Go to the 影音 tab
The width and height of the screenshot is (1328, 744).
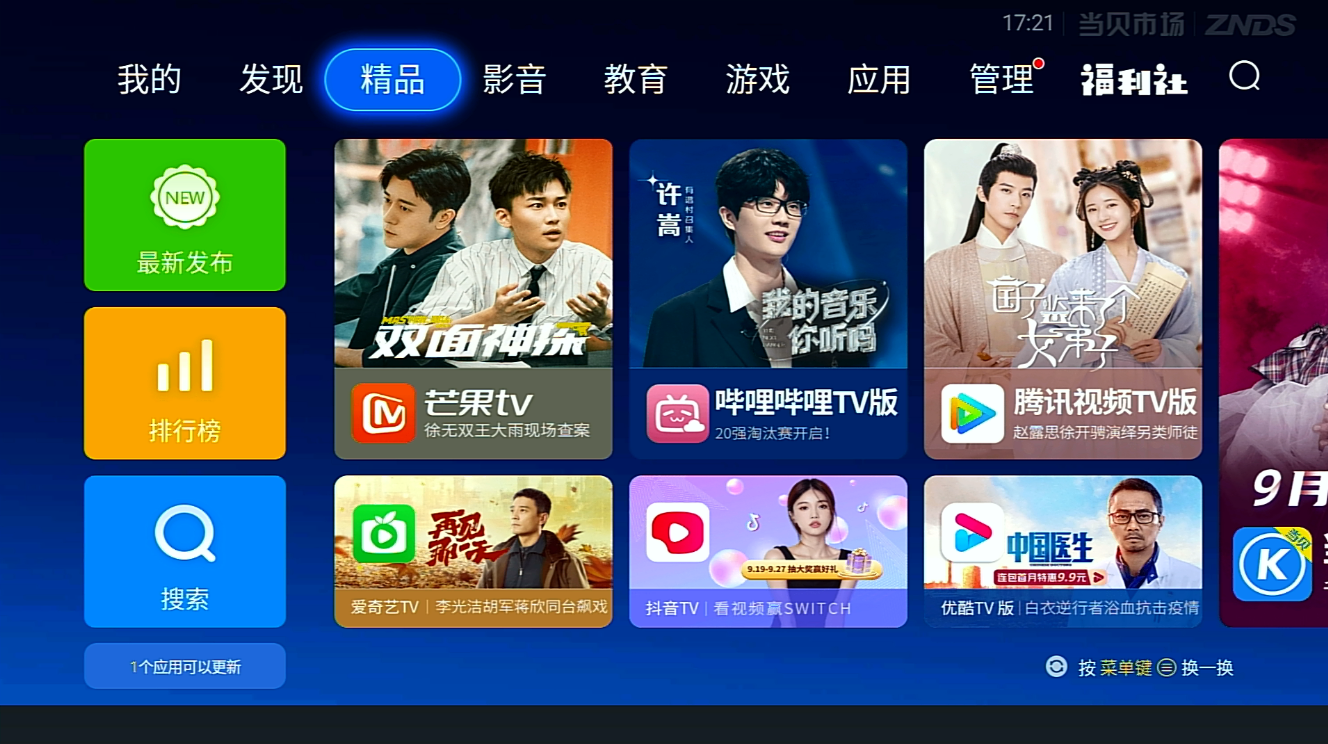tap(514, 79)
